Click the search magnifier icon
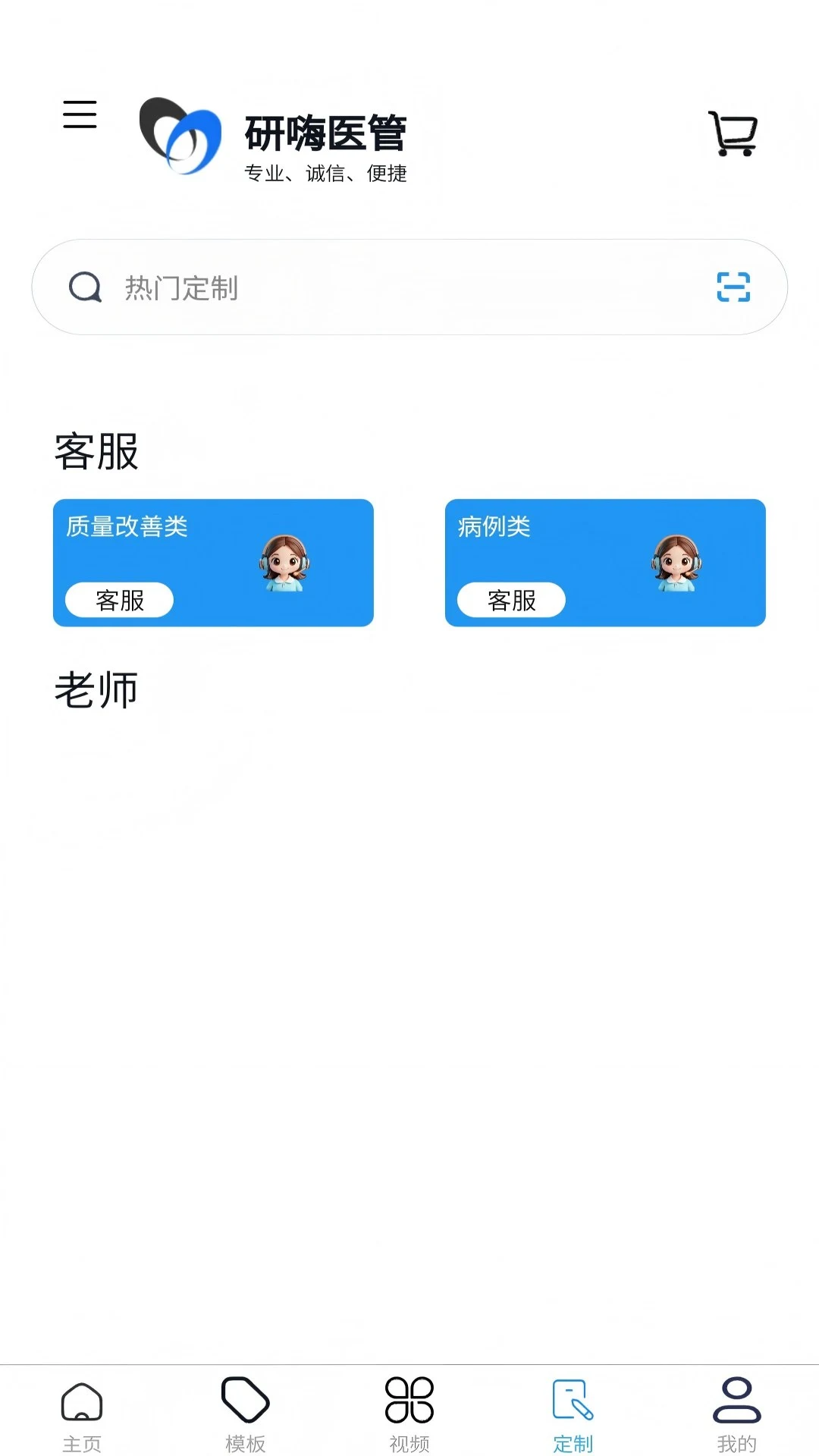 [86, 288]
